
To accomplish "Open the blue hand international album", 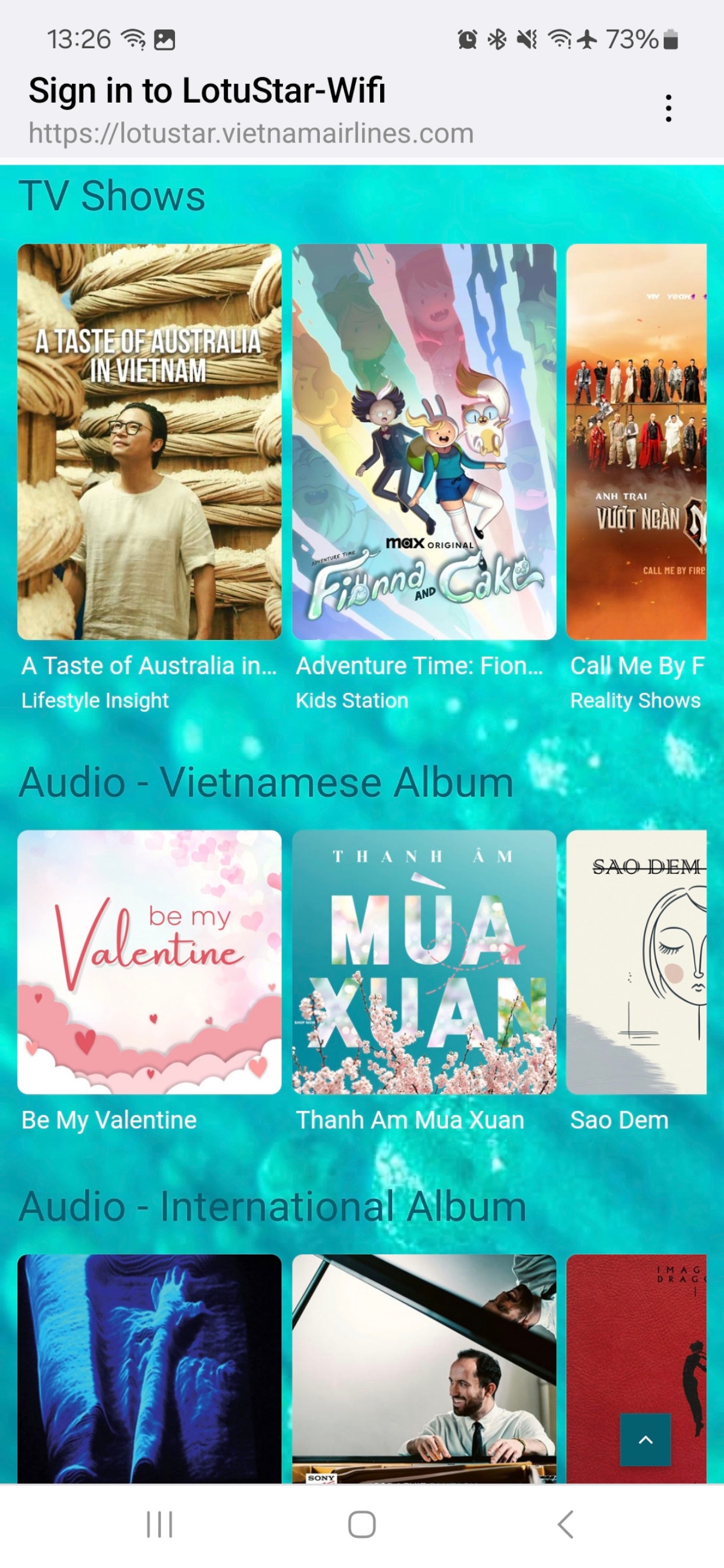I will (149, 1368).
